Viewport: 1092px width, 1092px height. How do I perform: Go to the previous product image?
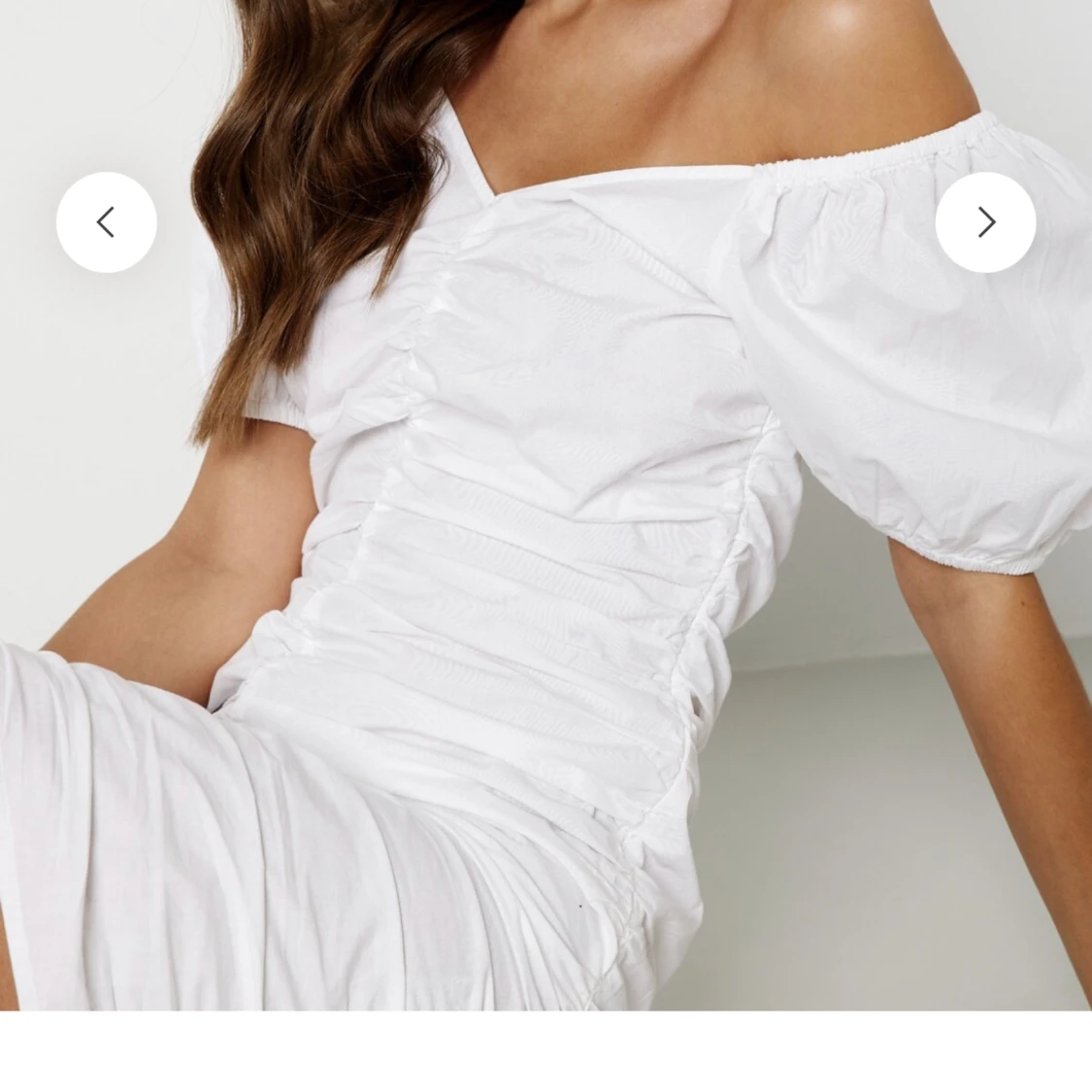click(x=106, y=222)
